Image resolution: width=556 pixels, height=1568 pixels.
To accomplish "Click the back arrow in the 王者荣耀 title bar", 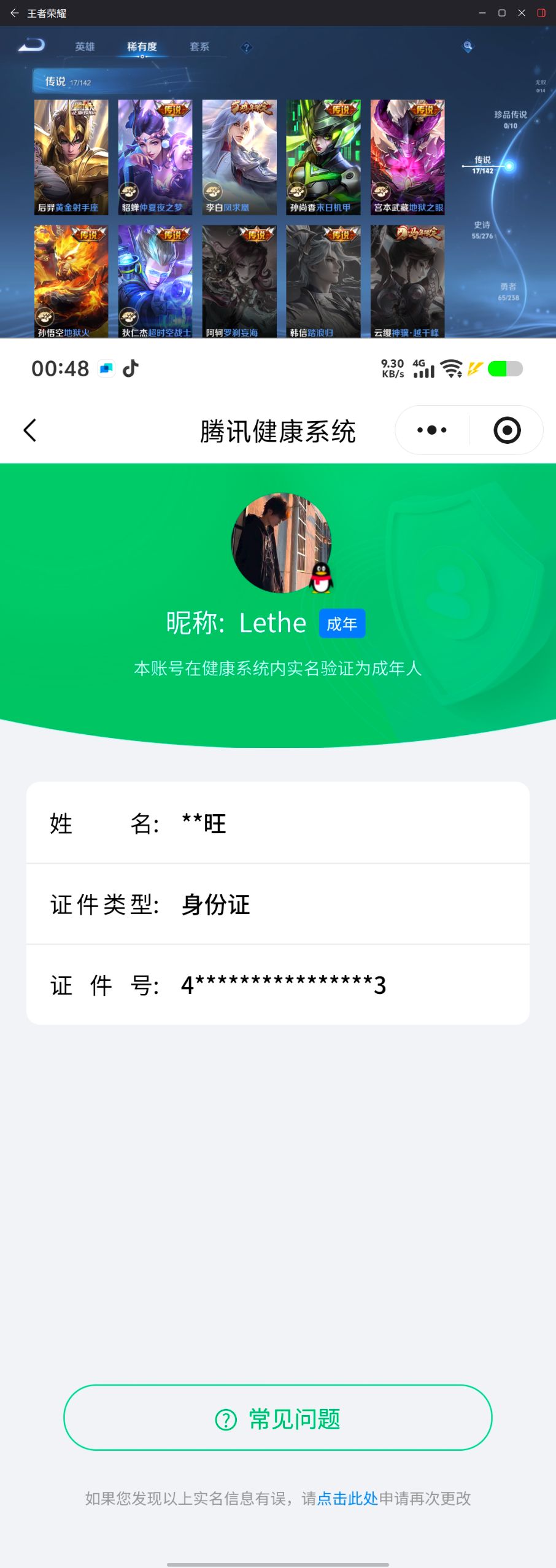I will point(14,13).
